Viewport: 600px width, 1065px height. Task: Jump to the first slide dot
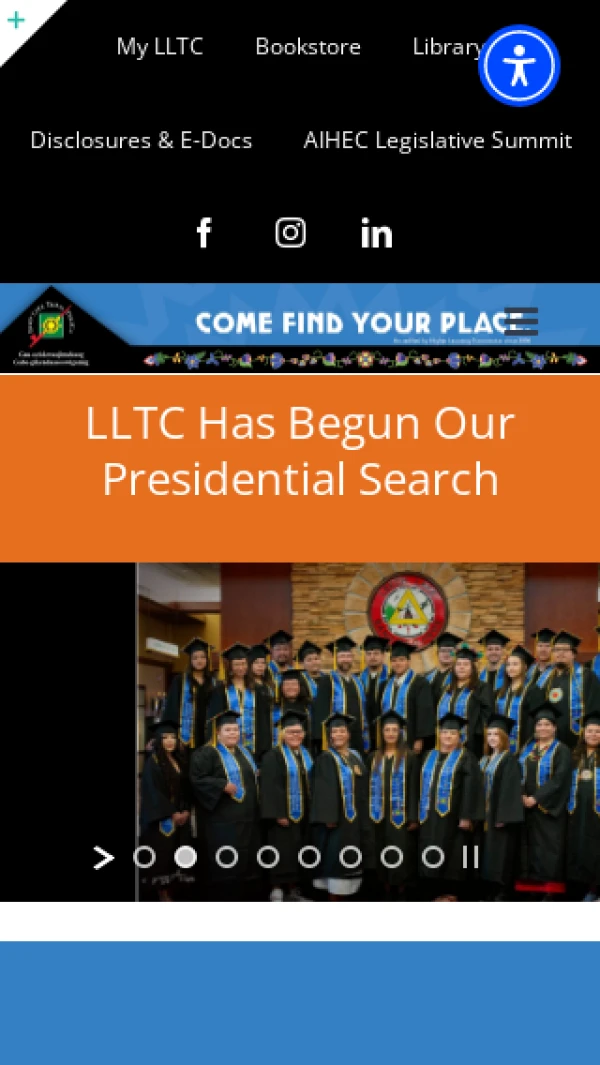point(144,857)
